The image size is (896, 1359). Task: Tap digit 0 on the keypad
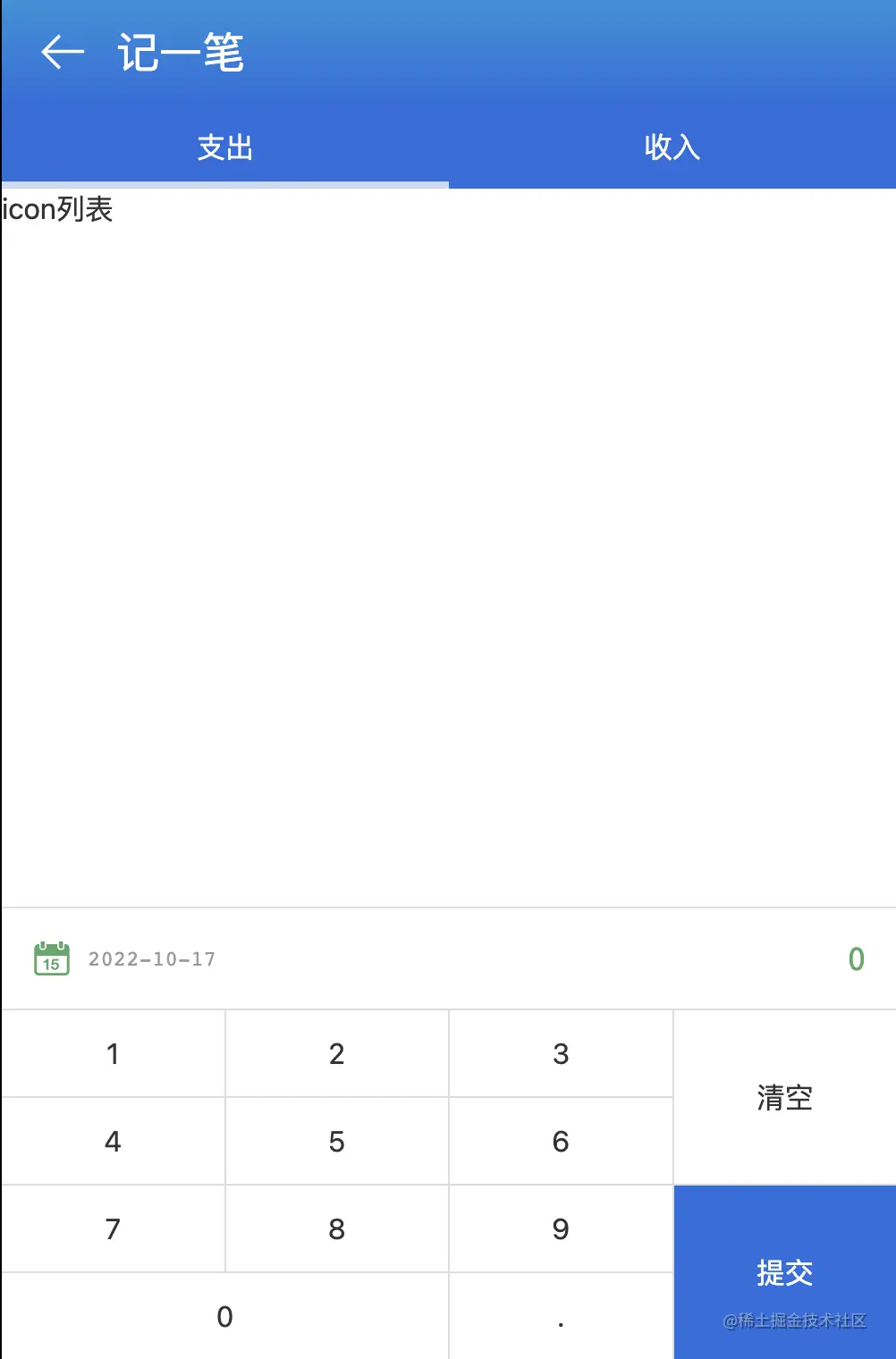click(x=224, y=1316)
